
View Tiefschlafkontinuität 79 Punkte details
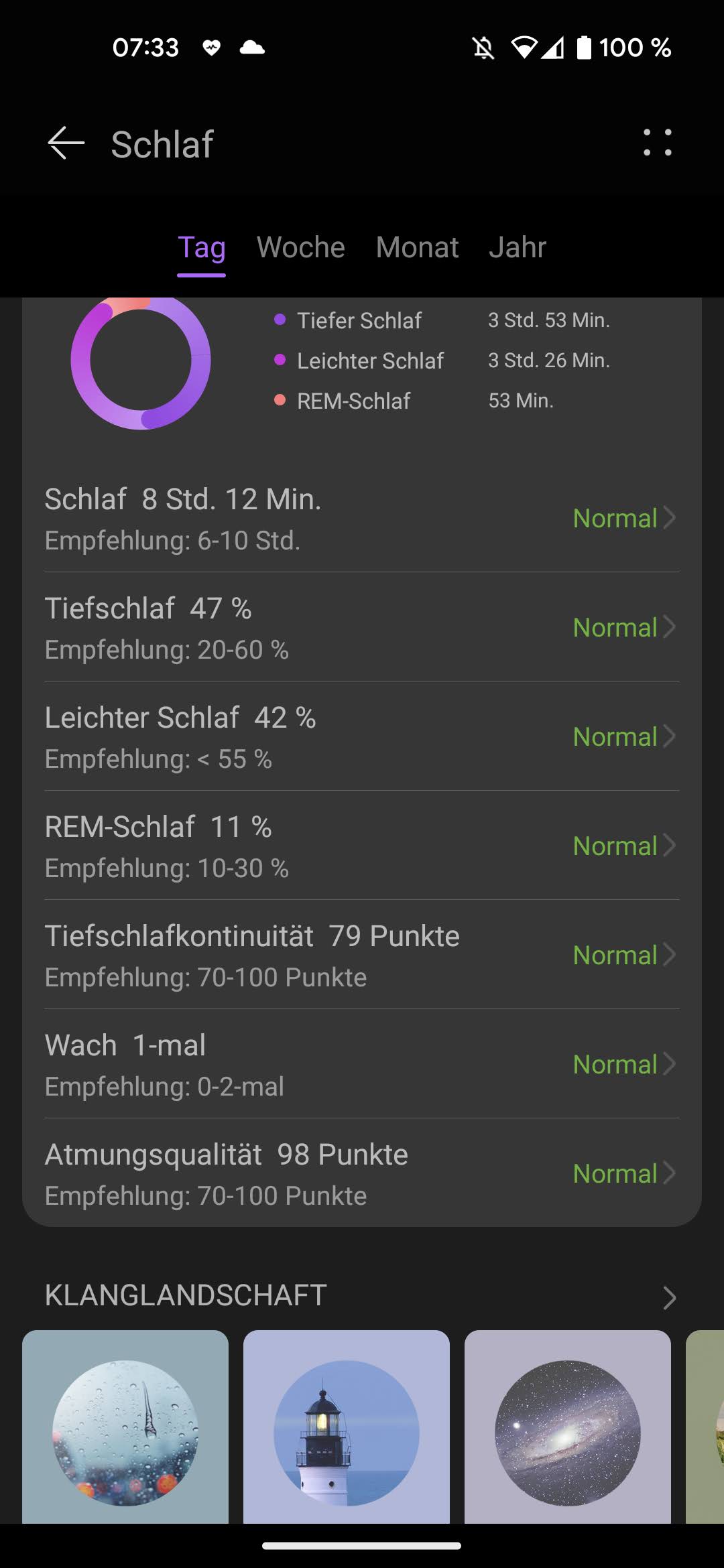[x=362, y=955]
